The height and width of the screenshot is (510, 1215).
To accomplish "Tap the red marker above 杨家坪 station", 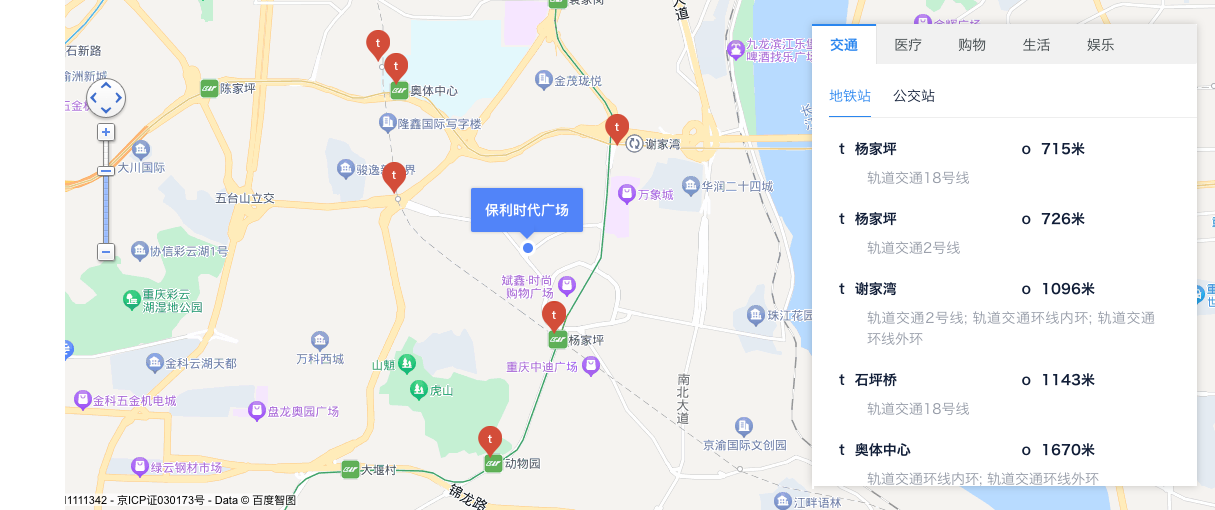I will [x=553, y=314].
